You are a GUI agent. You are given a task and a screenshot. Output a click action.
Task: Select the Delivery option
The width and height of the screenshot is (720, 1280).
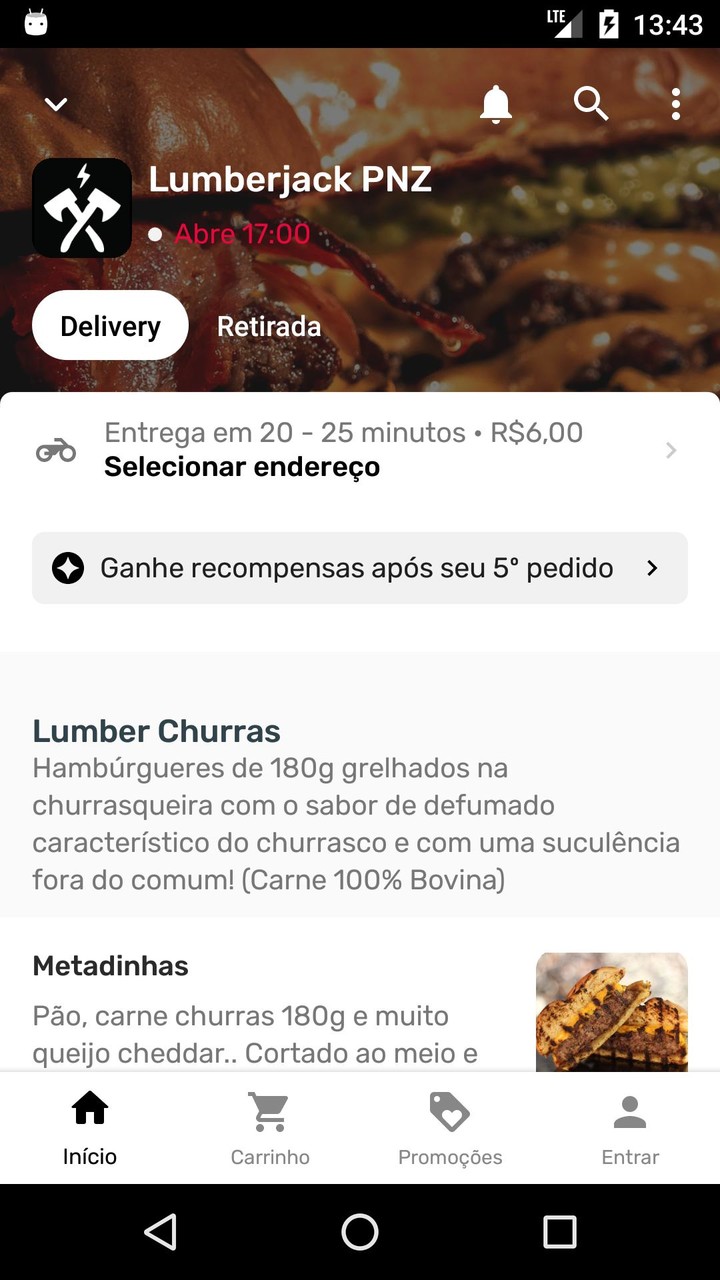(x=110, y=326)
